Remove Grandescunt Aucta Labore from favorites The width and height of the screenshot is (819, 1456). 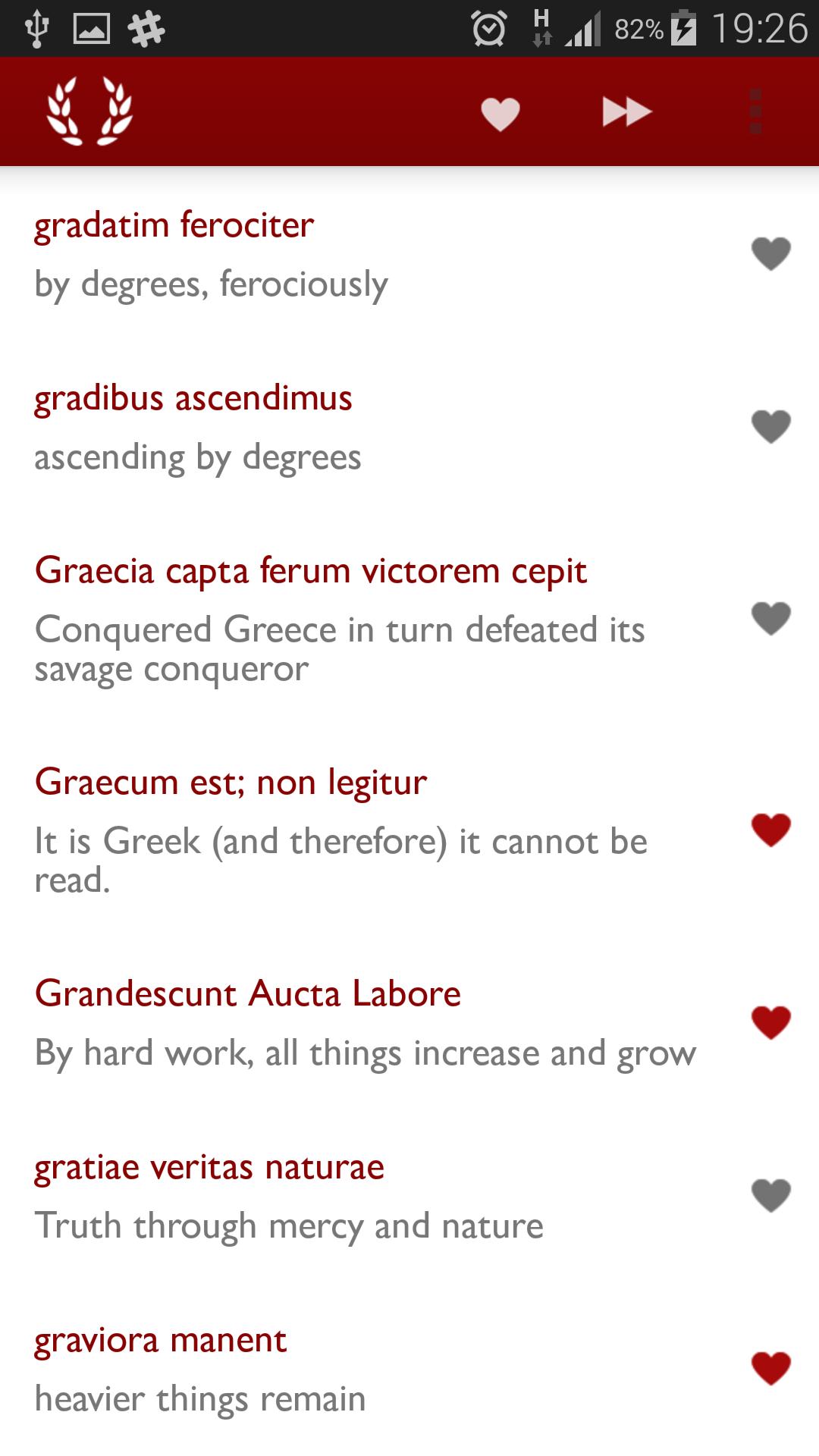coord(770,1022)
